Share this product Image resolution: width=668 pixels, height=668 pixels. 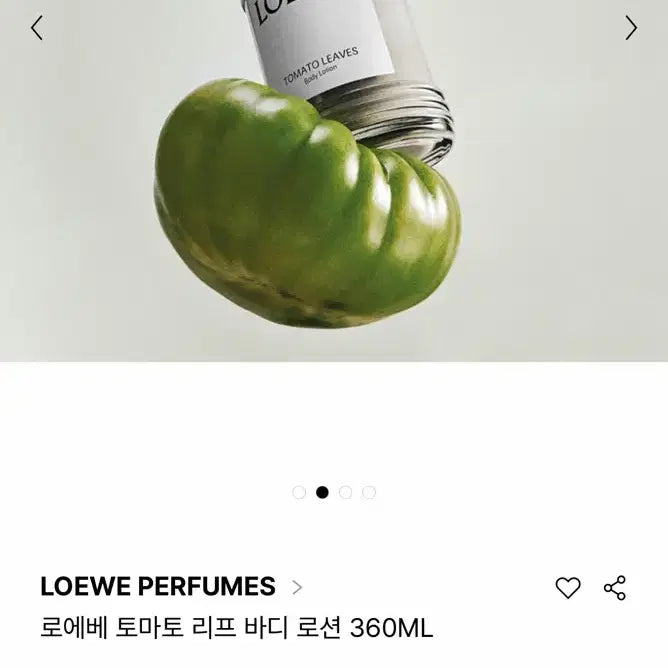tap(615, 588)
